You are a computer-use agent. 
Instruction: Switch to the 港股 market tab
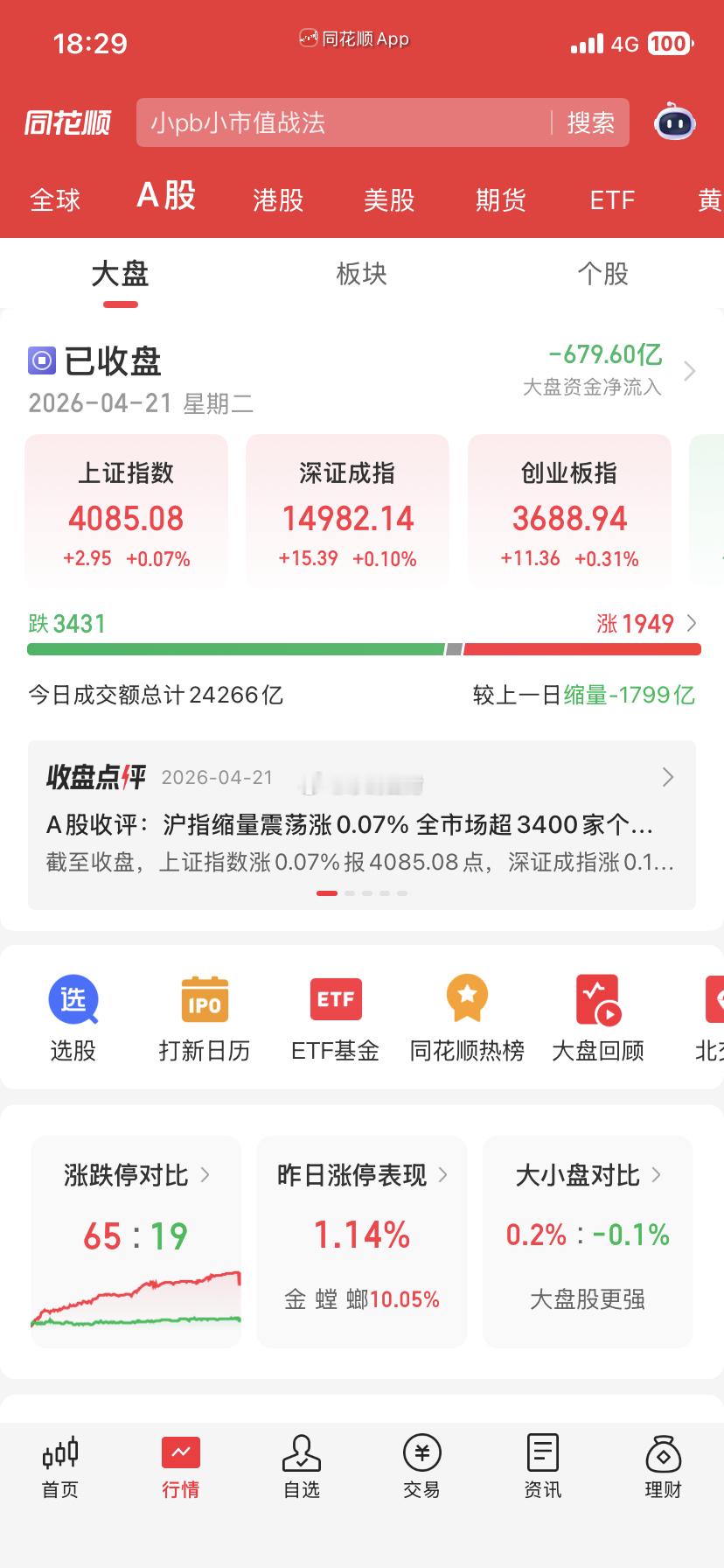click(x=277, y=200)
